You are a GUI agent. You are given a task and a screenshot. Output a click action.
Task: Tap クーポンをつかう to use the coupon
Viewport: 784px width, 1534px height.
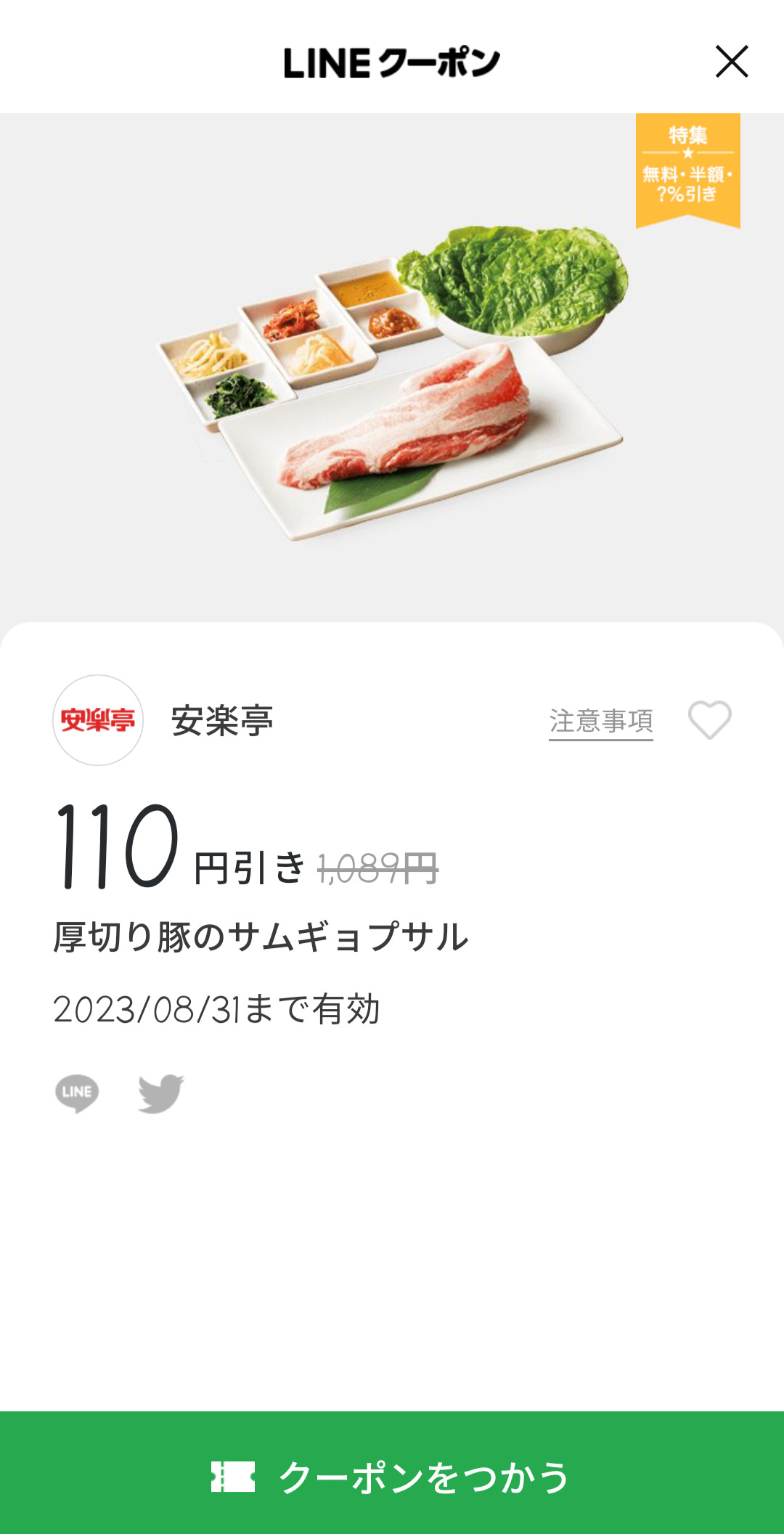click(392, 1475)
